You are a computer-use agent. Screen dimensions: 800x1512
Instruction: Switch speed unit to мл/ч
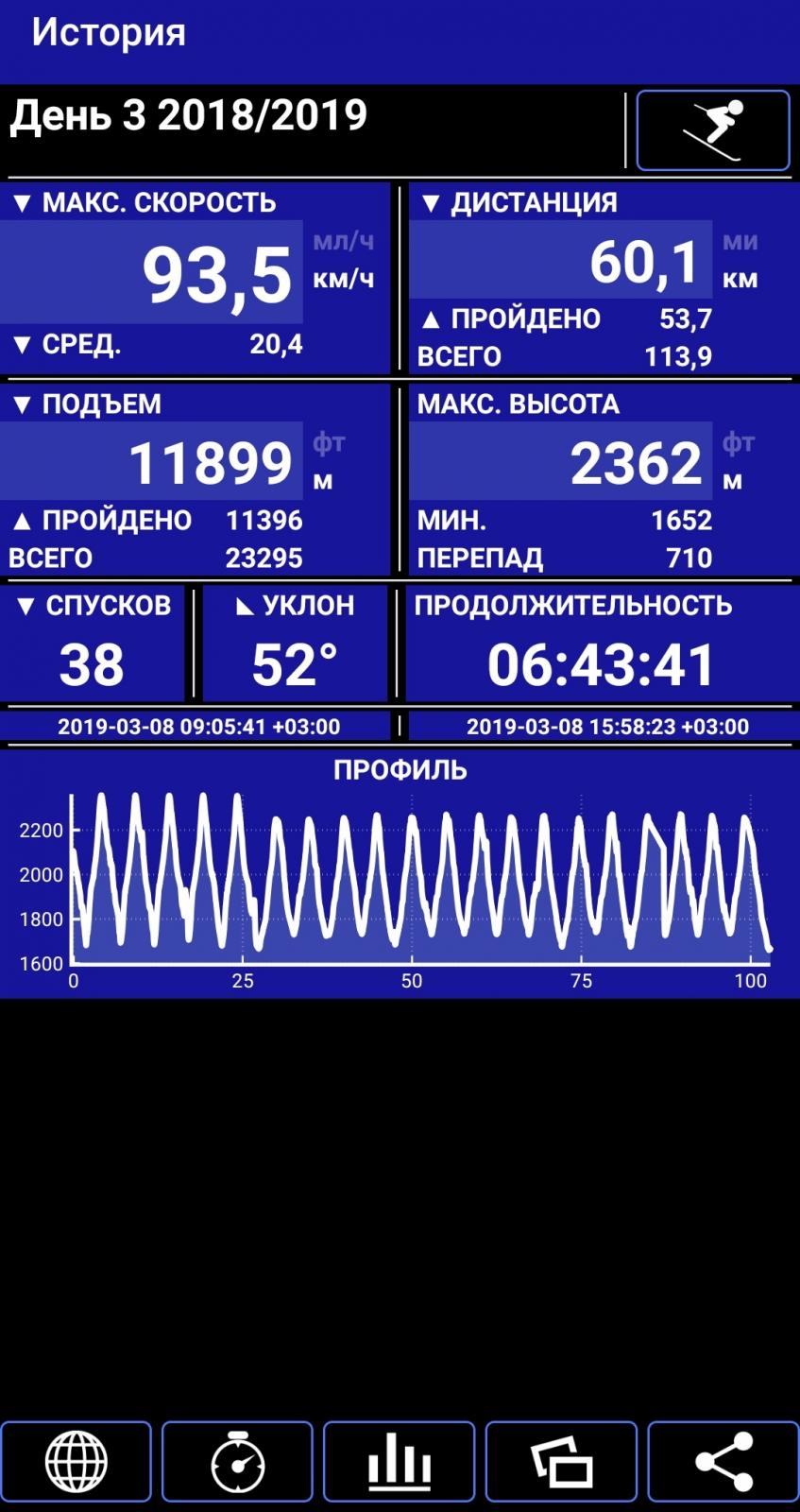[344, 242]
